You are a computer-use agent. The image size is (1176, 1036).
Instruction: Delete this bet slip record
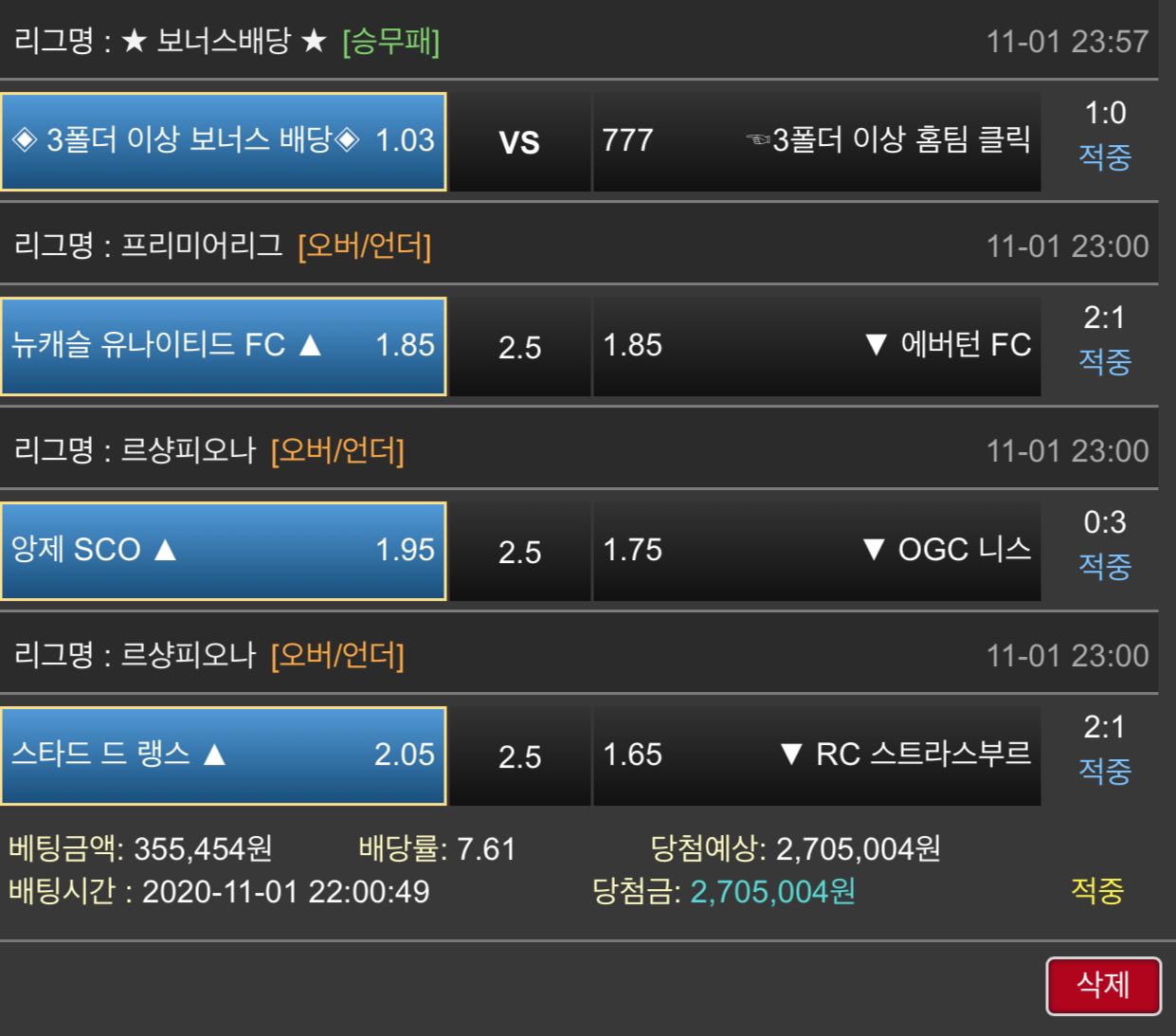pyautogui.click(x=1103, y=986)
